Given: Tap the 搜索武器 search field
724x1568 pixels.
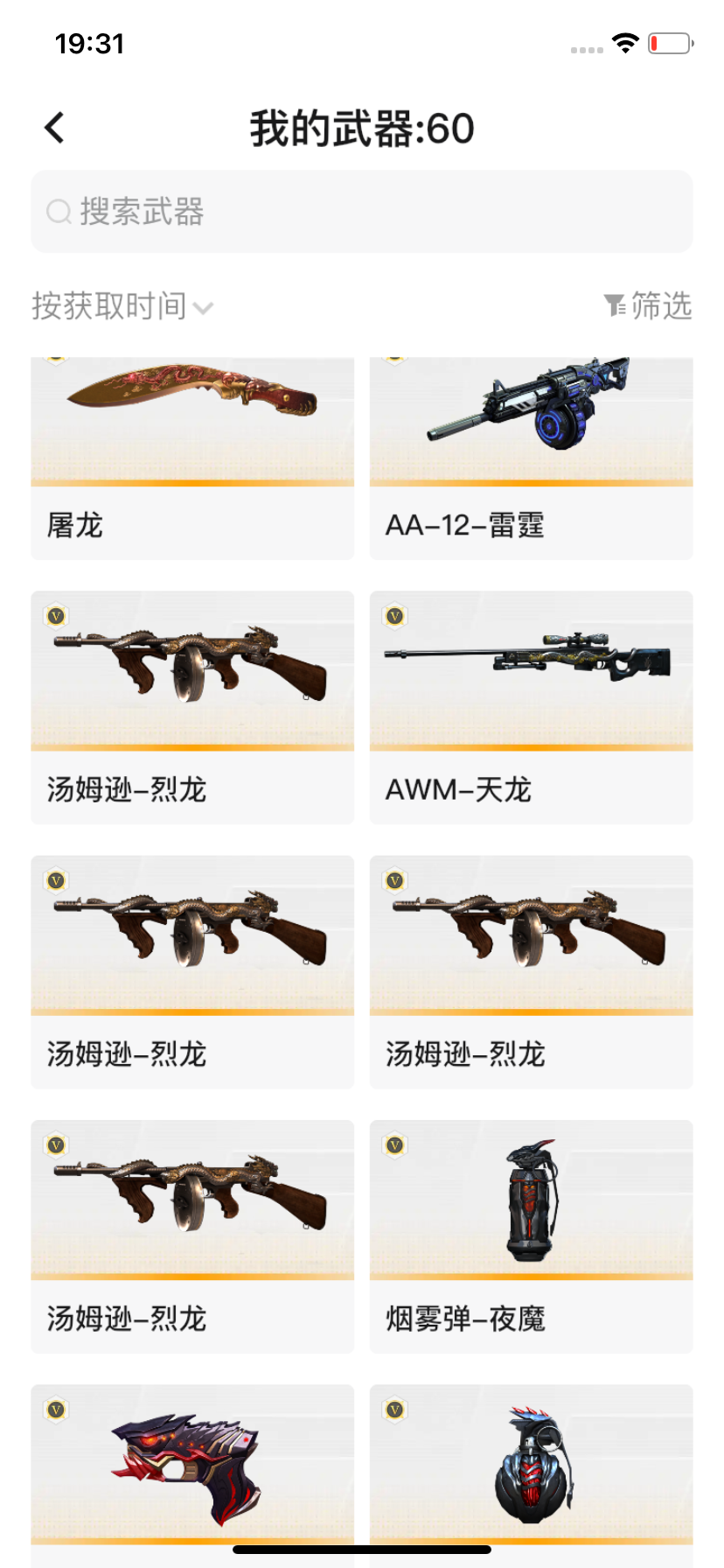Looking at the screenshot, I should tap(362, 212).
